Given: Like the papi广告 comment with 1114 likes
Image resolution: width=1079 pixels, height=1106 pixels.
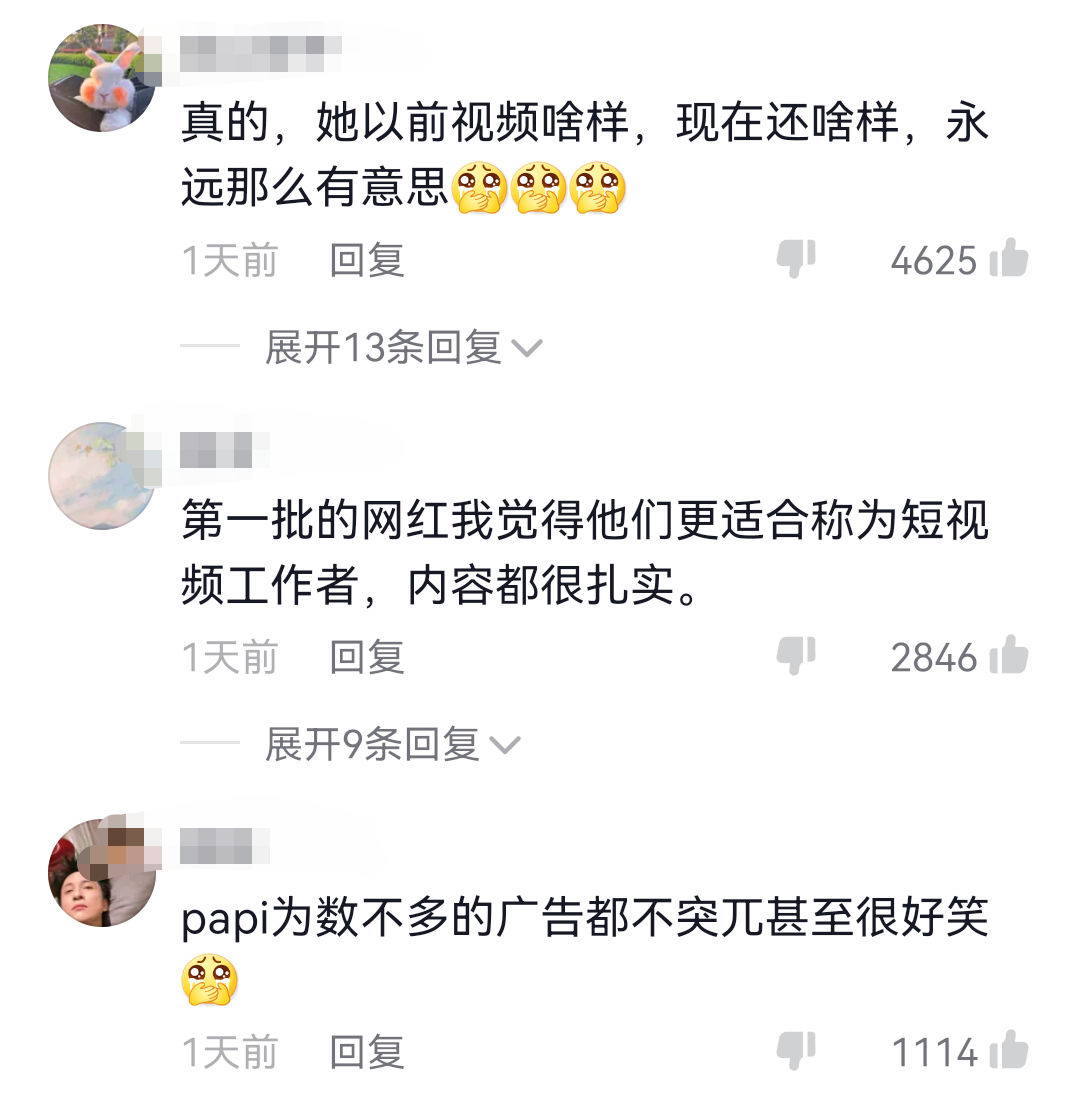Looking at the screenshot, I should point(1008,1052).
